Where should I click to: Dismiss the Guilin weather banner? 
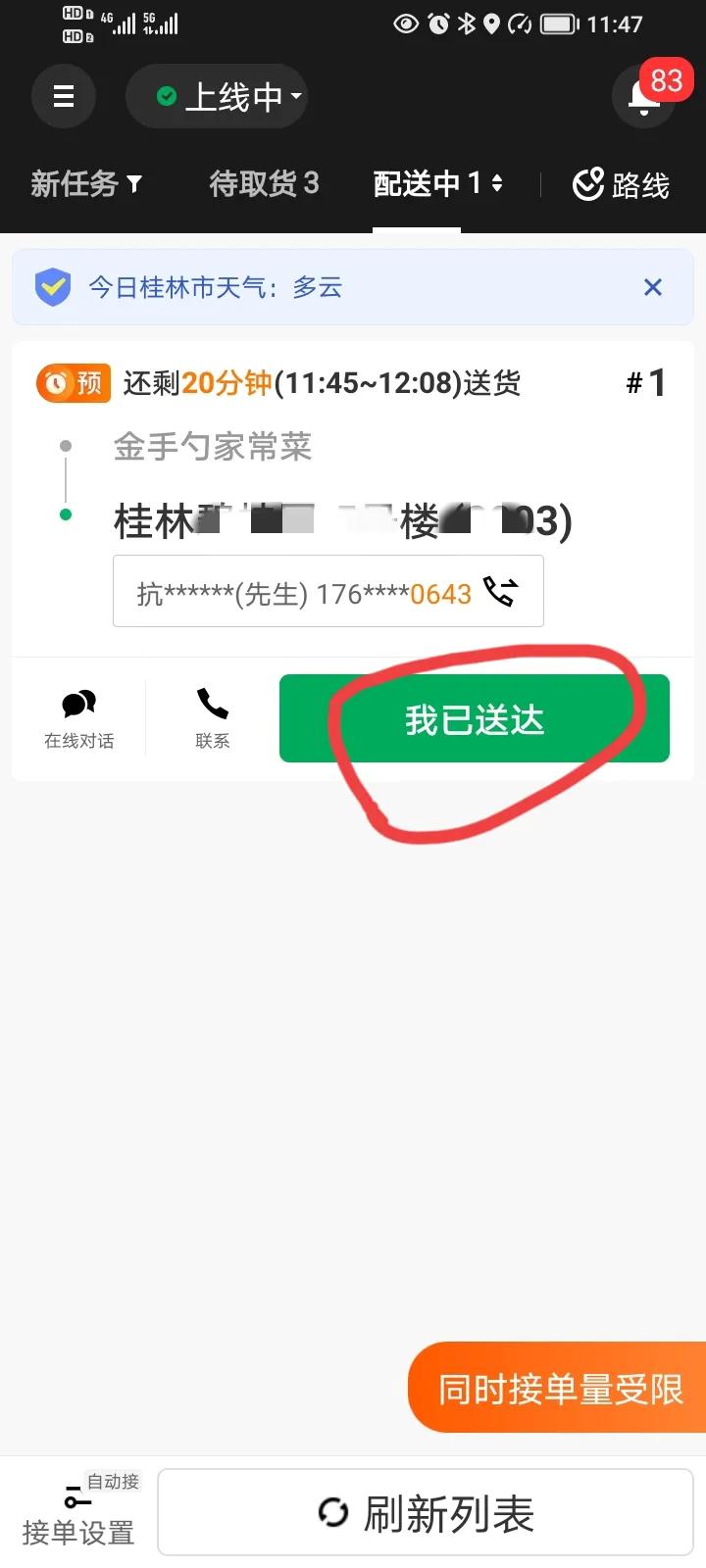point(652,287)
